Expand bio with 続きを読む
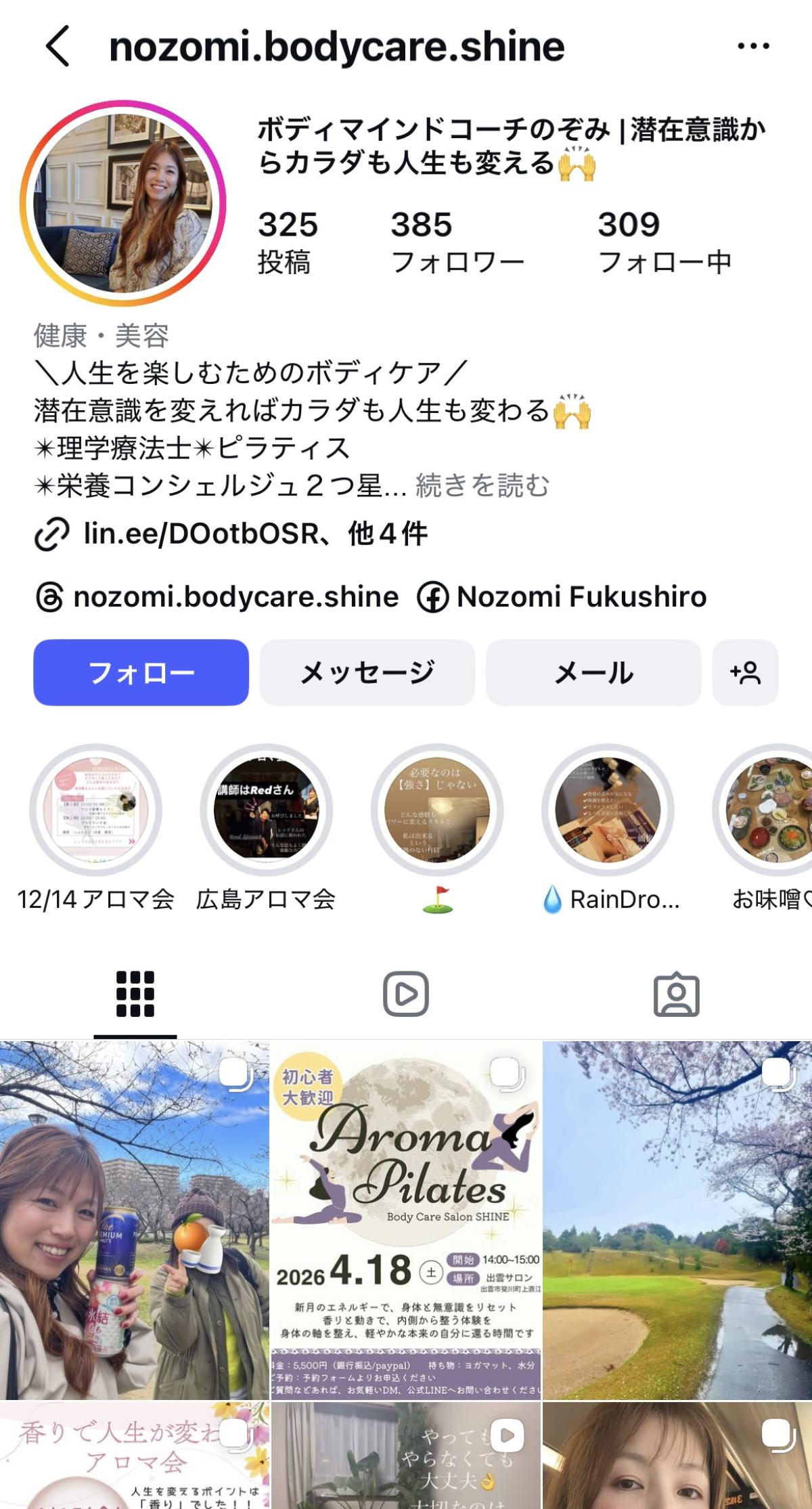 click(x=482, y=485)
